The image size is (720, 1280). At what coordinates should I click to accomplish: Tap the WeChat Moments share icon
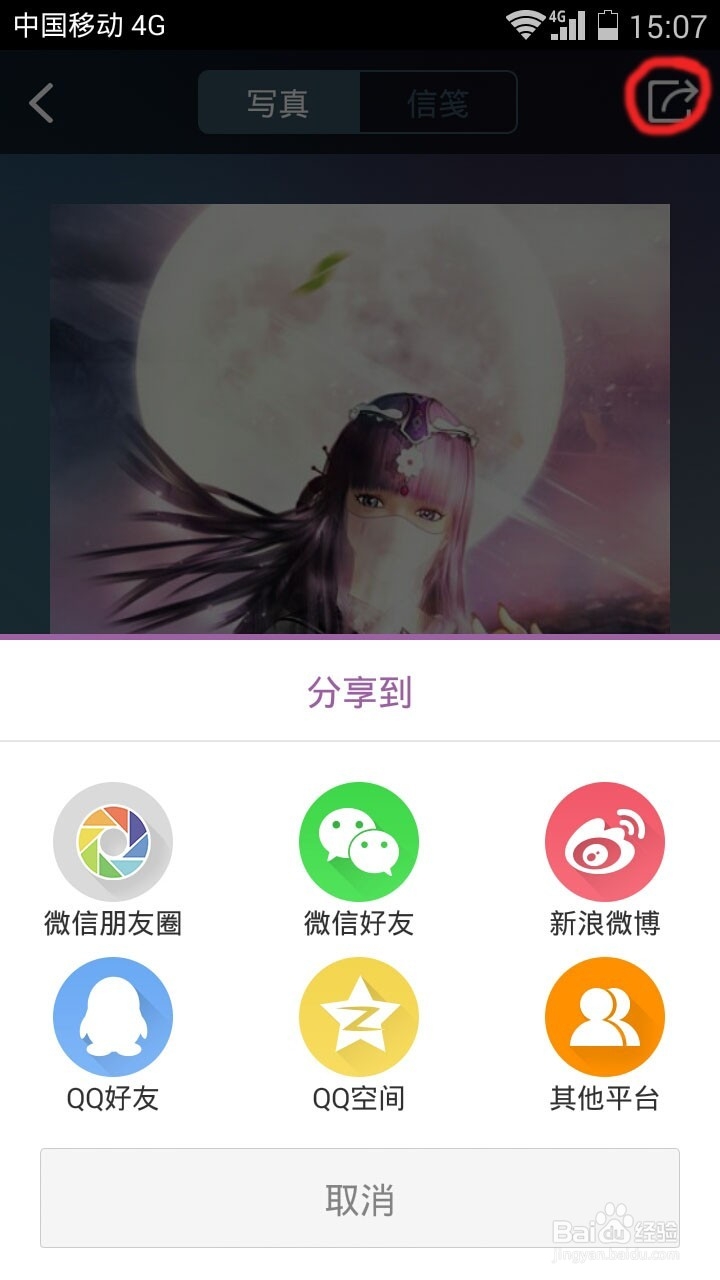point(111,840)
